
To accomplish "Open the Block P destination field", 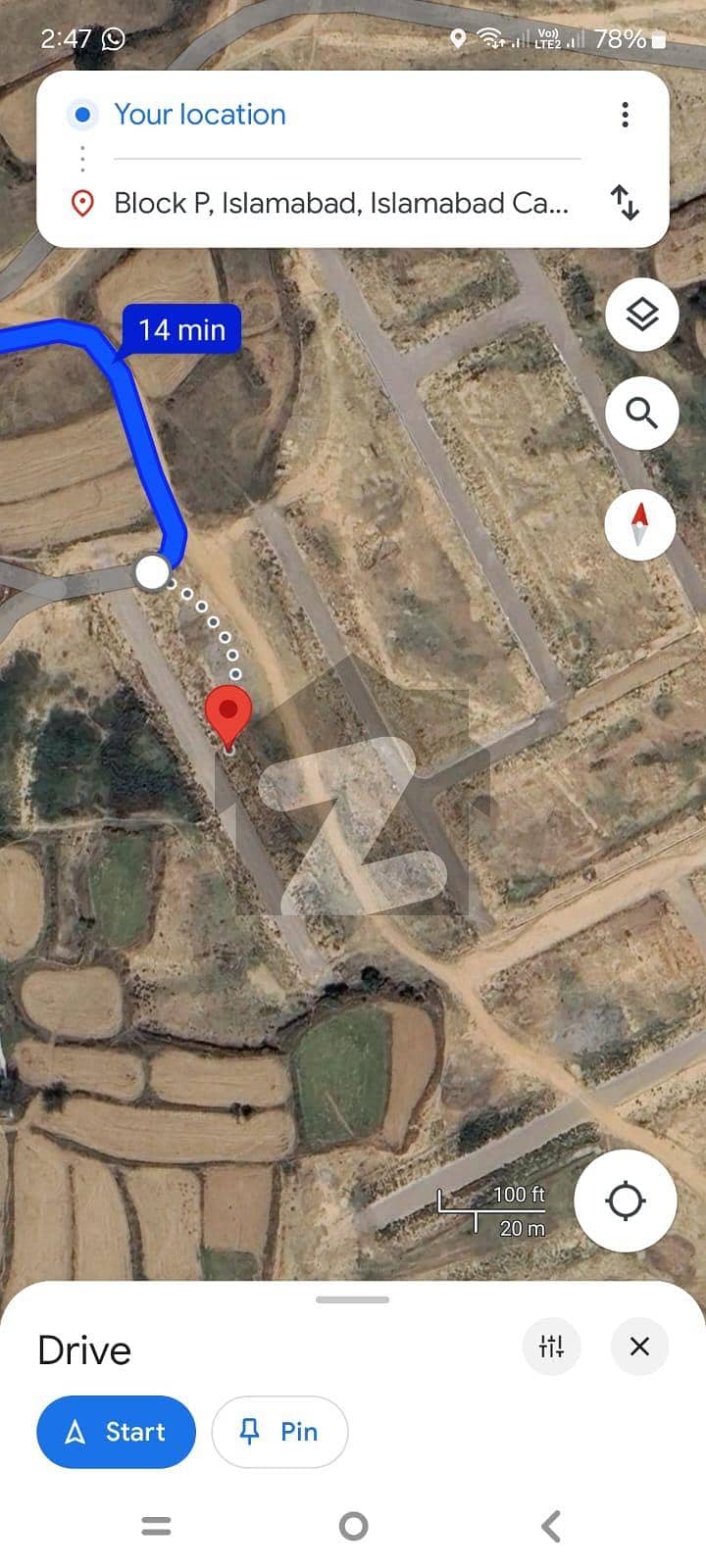I will (341, 205).
